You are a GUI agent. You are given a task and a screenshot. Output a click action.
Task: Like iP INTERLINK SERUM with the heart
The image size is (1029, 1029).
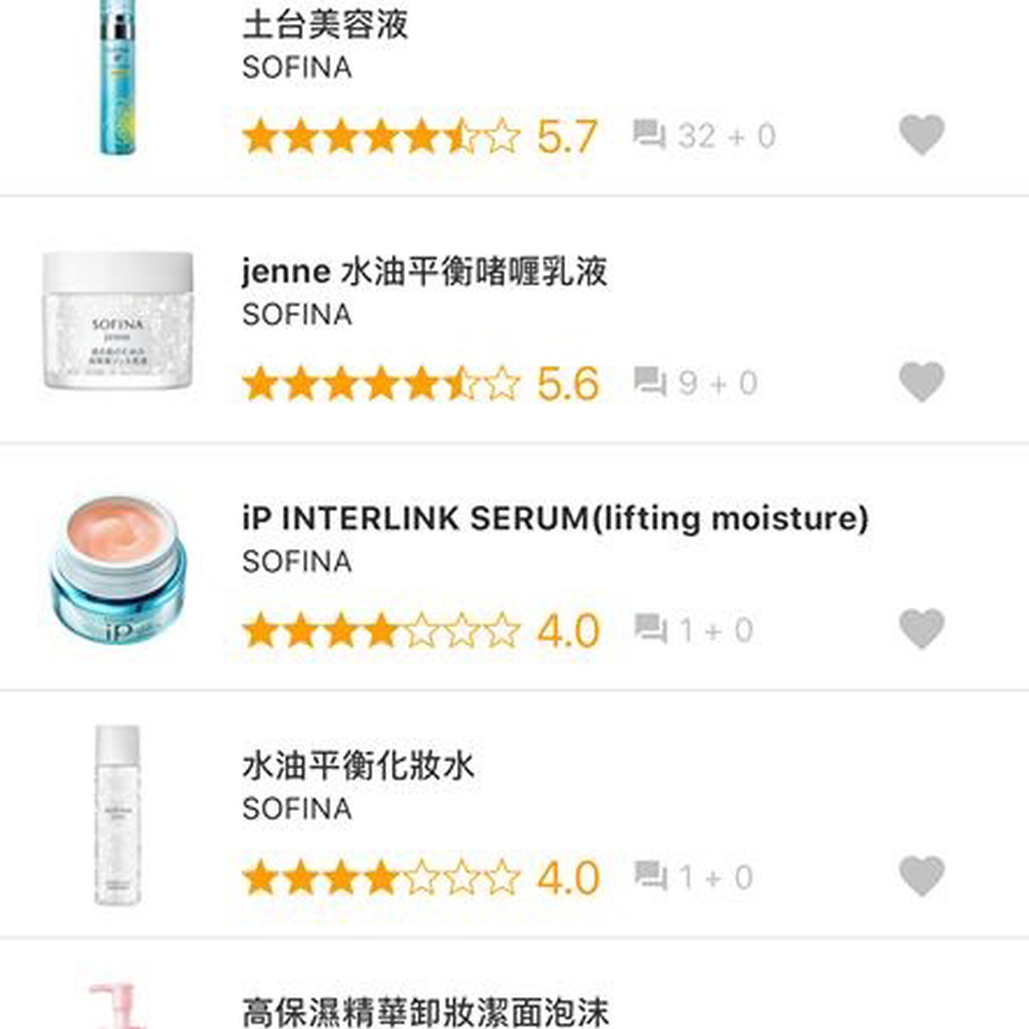(x=921, y=629)
